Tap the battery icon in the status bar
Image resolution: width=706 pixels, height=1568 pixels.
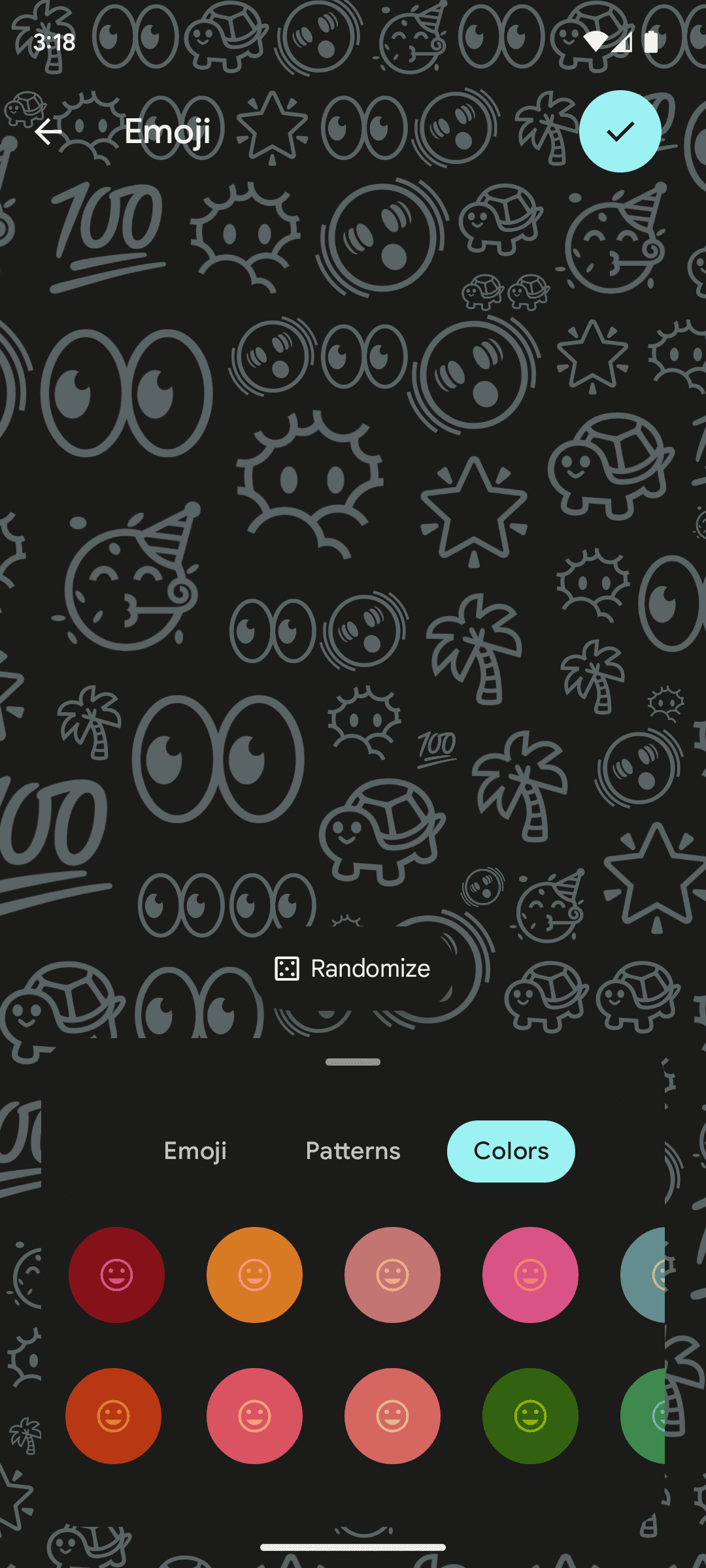coord(651,41)
